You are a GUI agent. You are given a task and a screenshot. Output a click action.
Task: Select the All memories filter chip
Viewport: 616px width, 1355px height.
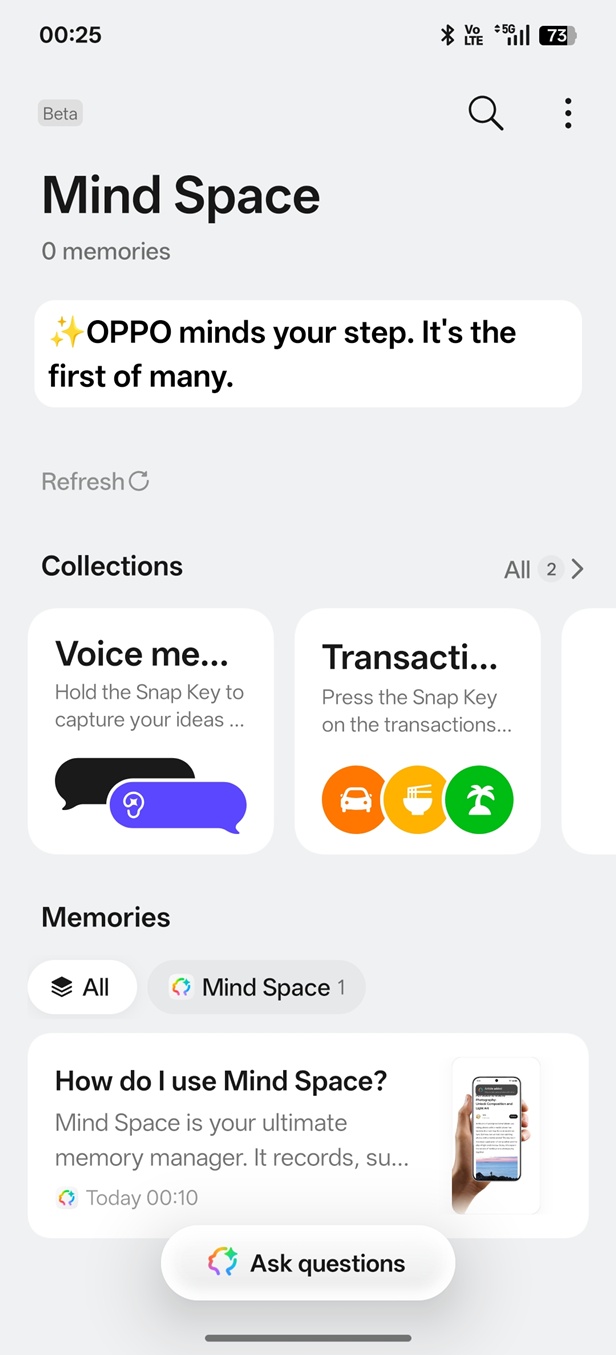[81, 987]
